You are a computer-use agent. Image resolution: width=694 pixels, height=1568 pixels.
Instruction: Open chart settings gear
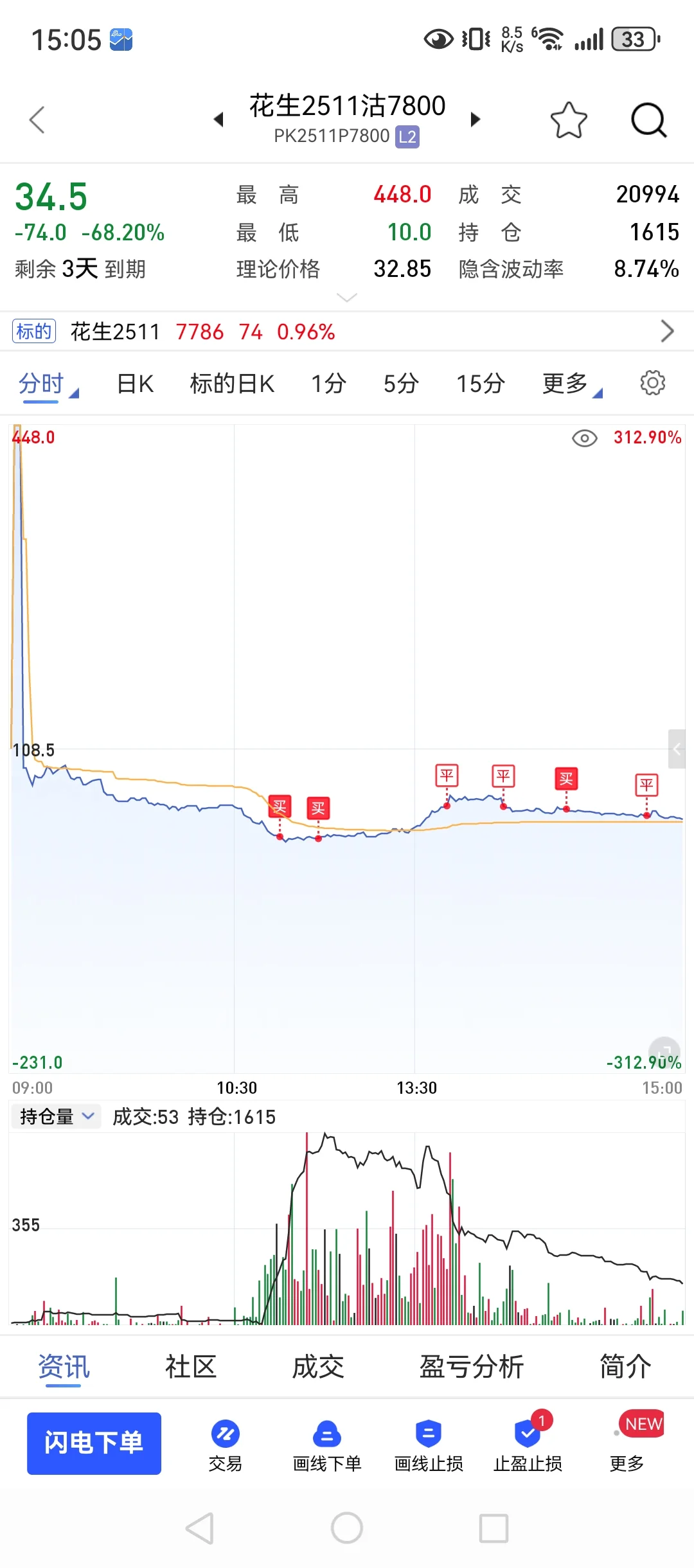coord(652,383)
